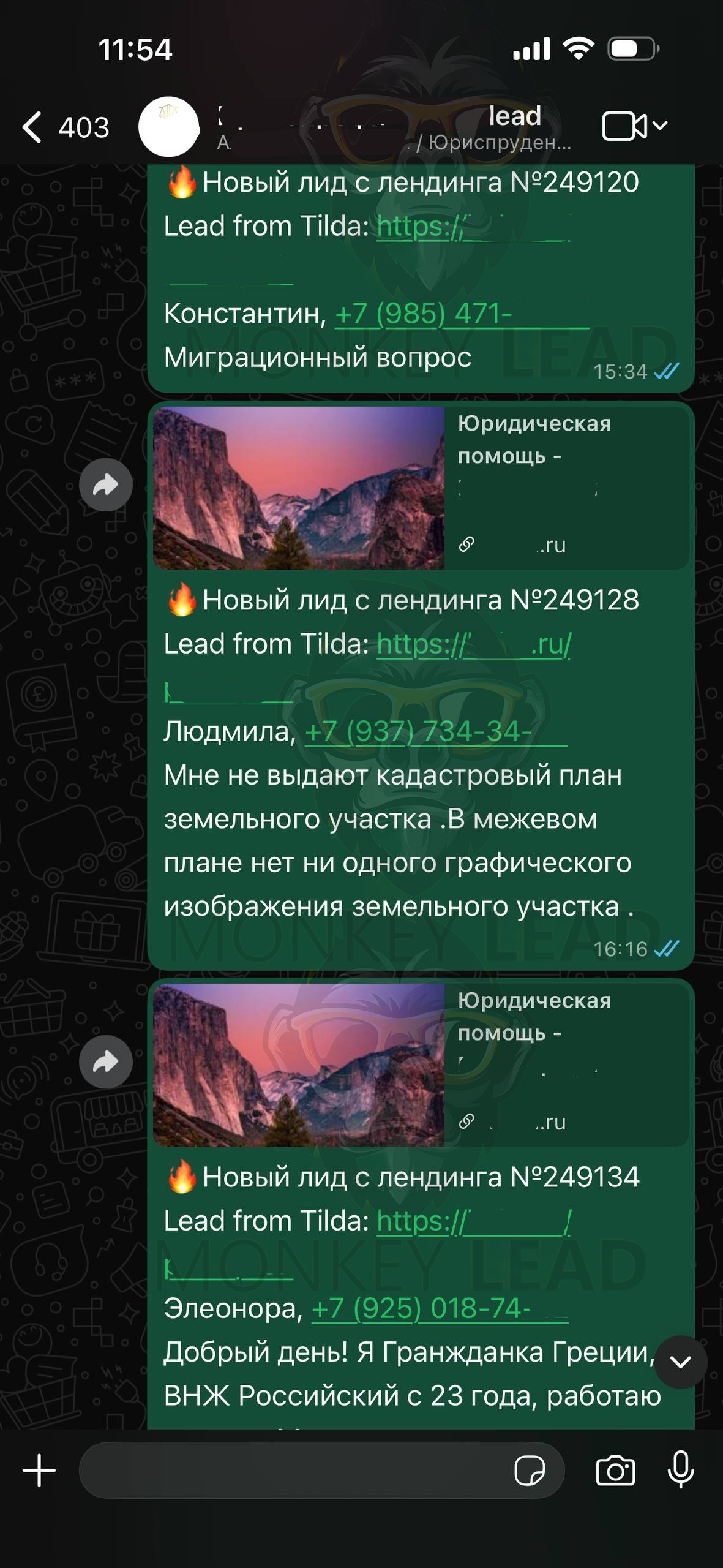Viewport: 723px width, 1568px height.
Task: Record a voice message
Action: coord(680,1471)
